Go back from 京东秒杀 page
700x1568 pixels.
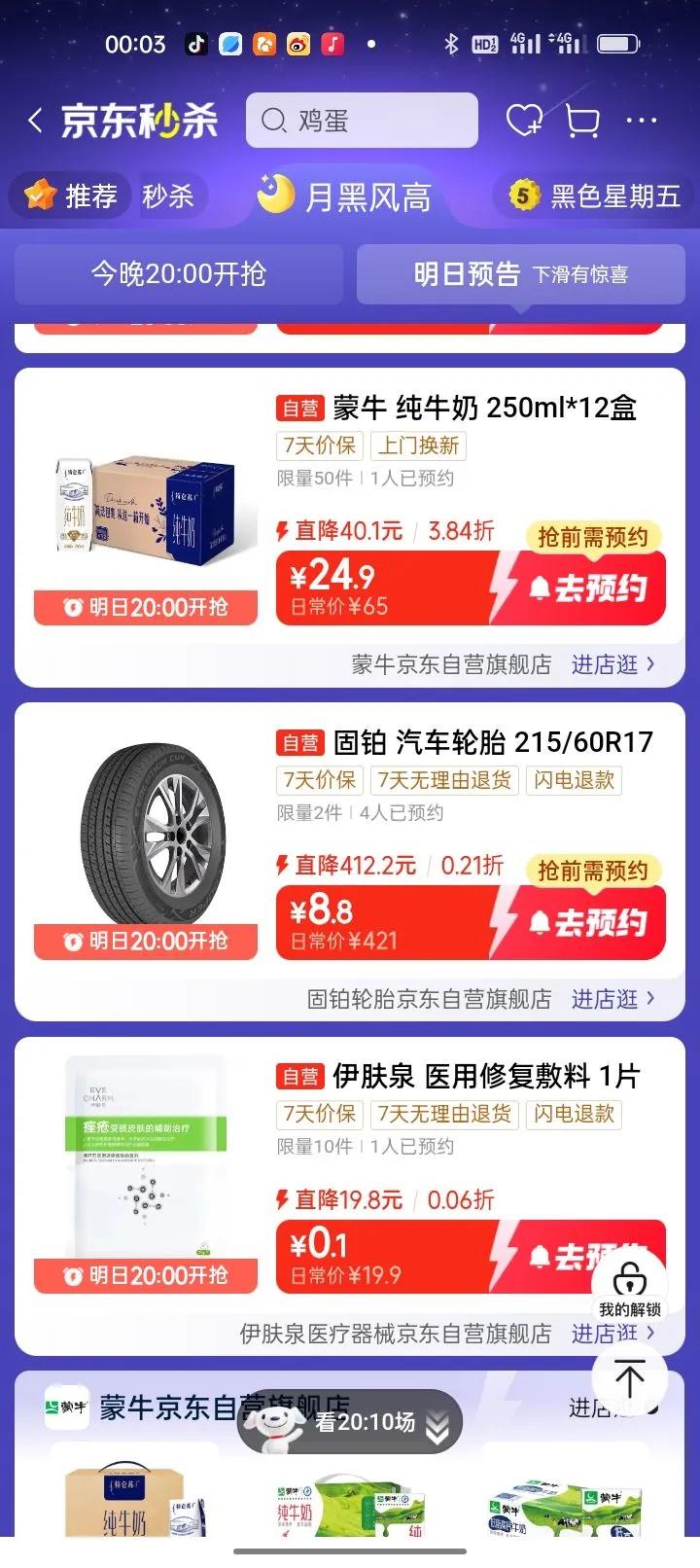point(36,121)
